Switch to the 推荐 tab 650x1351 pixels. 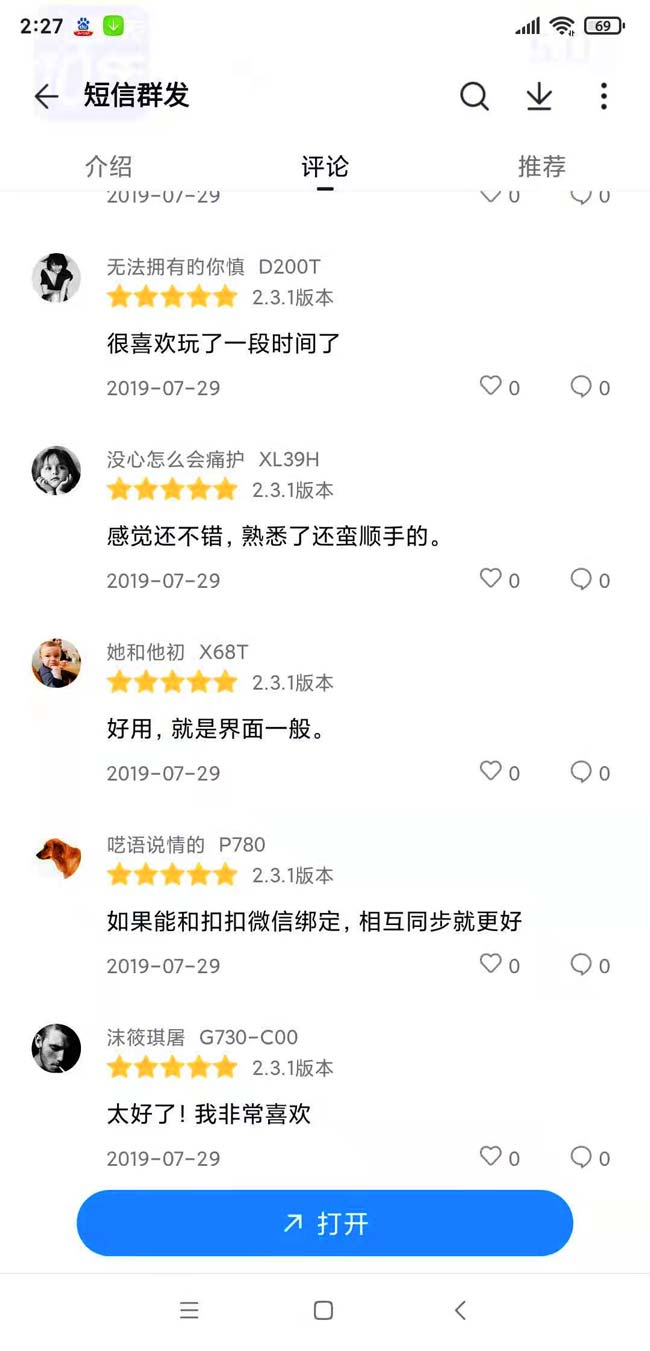pos(541,166)
